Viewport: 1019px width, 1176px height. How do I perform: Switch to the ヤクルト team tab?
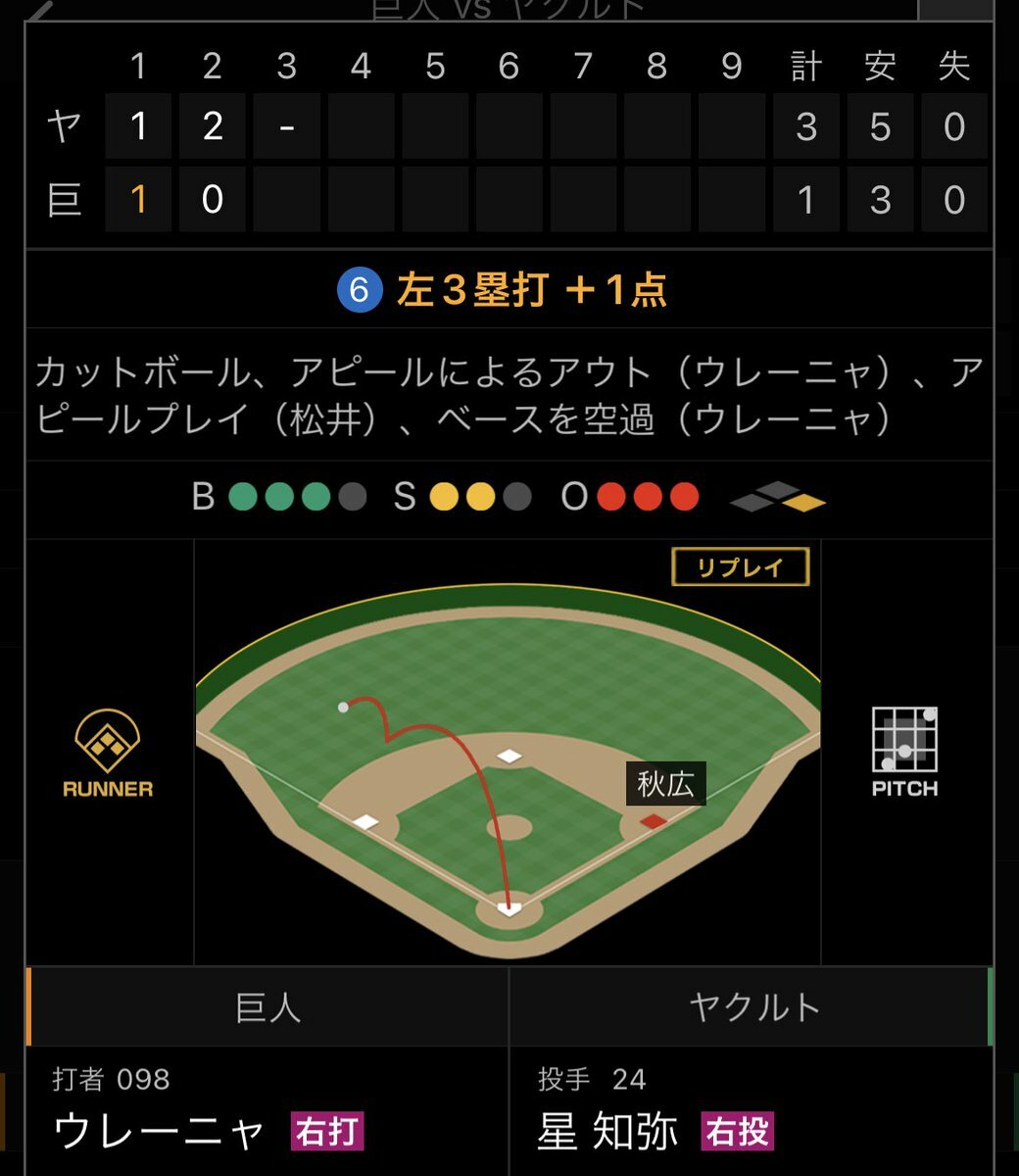(752, 1007)
